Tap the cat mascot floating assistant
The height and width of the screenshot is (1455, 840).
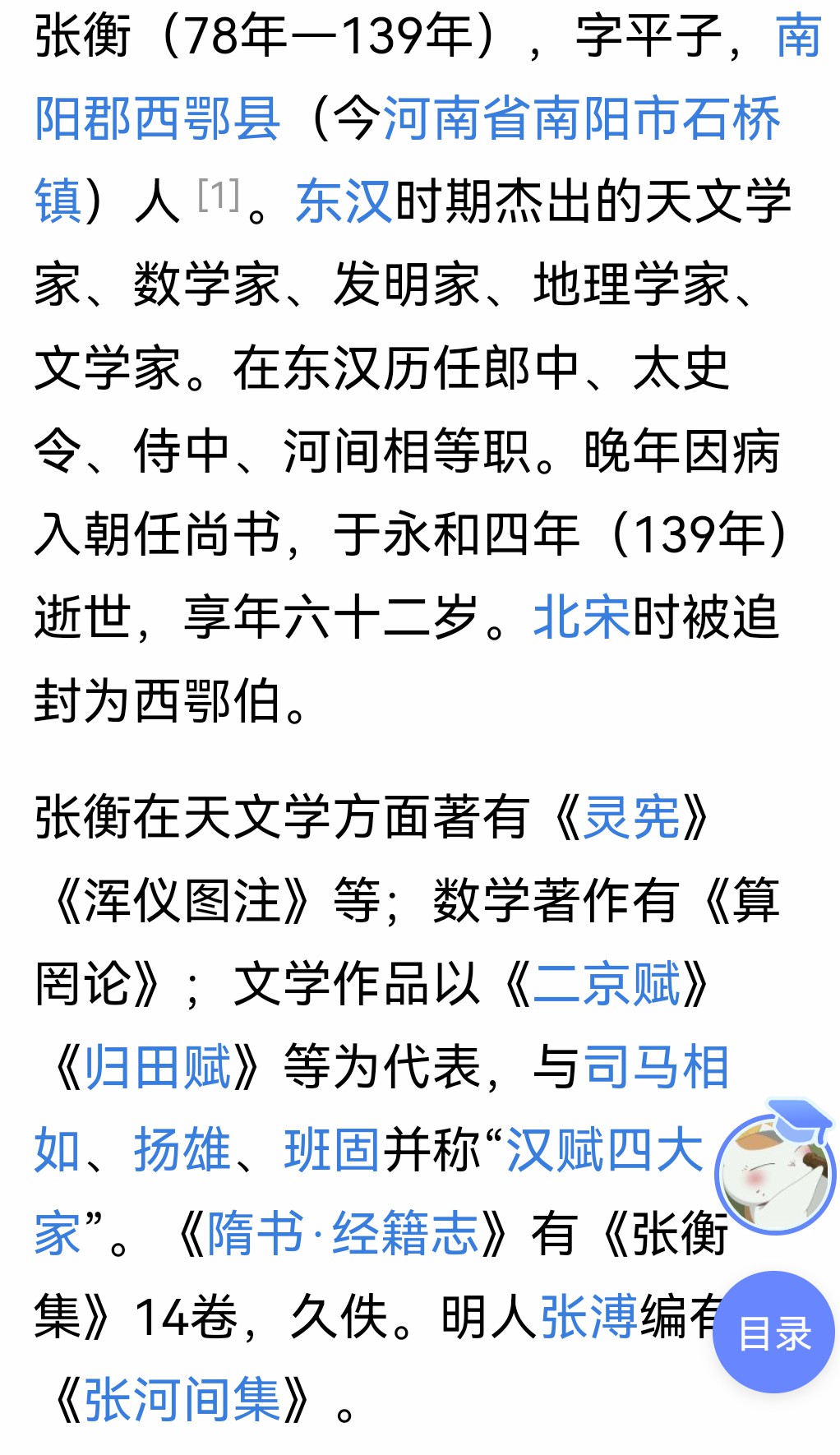(x=773, y=1169)
